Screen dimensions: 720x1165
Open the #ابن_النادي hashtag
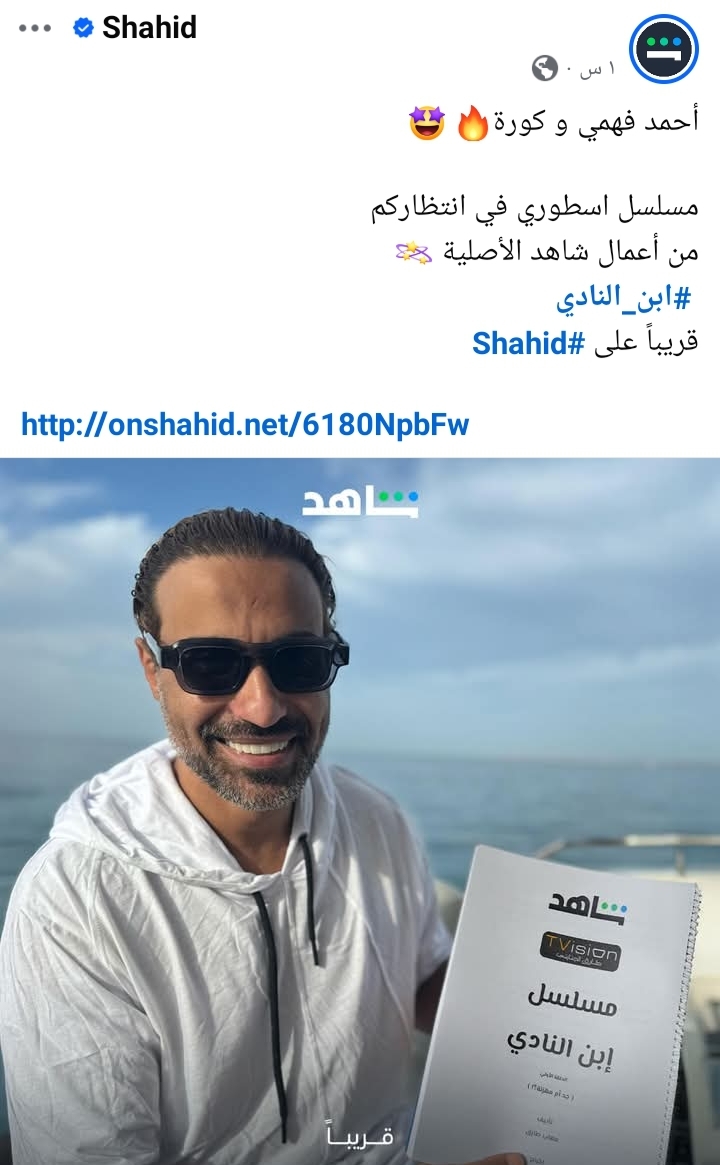coord(625,299)
